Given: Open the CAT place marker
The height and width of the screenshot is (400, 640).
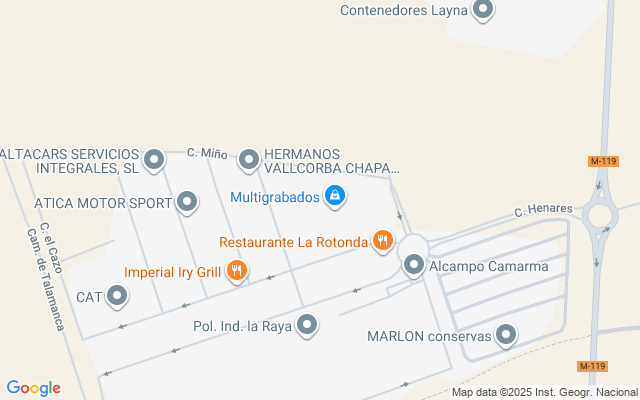Looking at the screenshot, I should [118, 296].
